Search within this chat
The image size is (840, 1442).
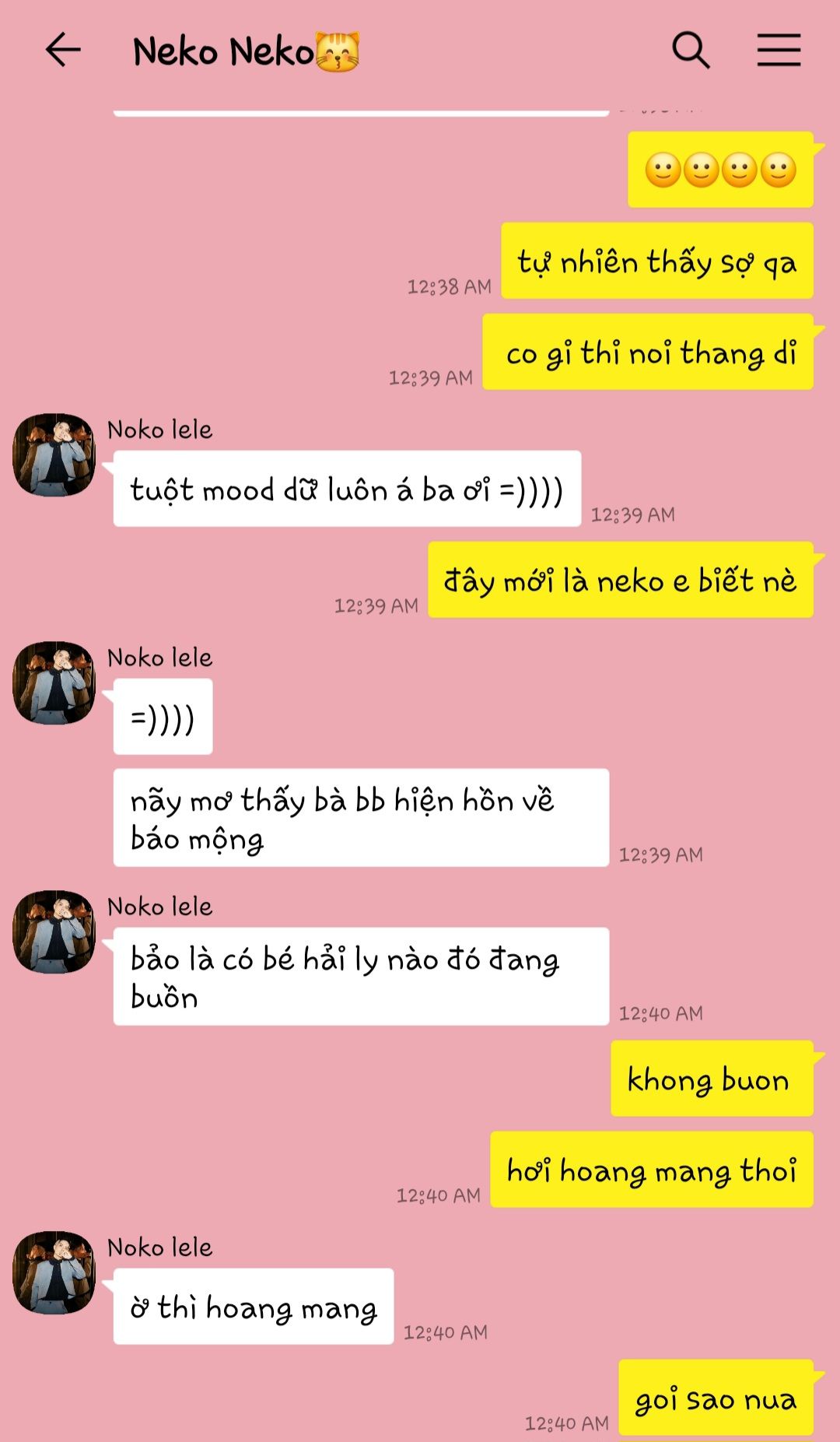[691, 51]
